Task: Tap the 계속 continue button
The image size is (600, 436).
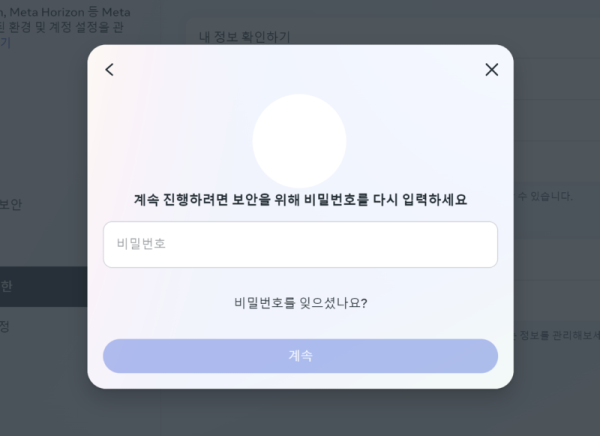Action: (x=300, y=356)
